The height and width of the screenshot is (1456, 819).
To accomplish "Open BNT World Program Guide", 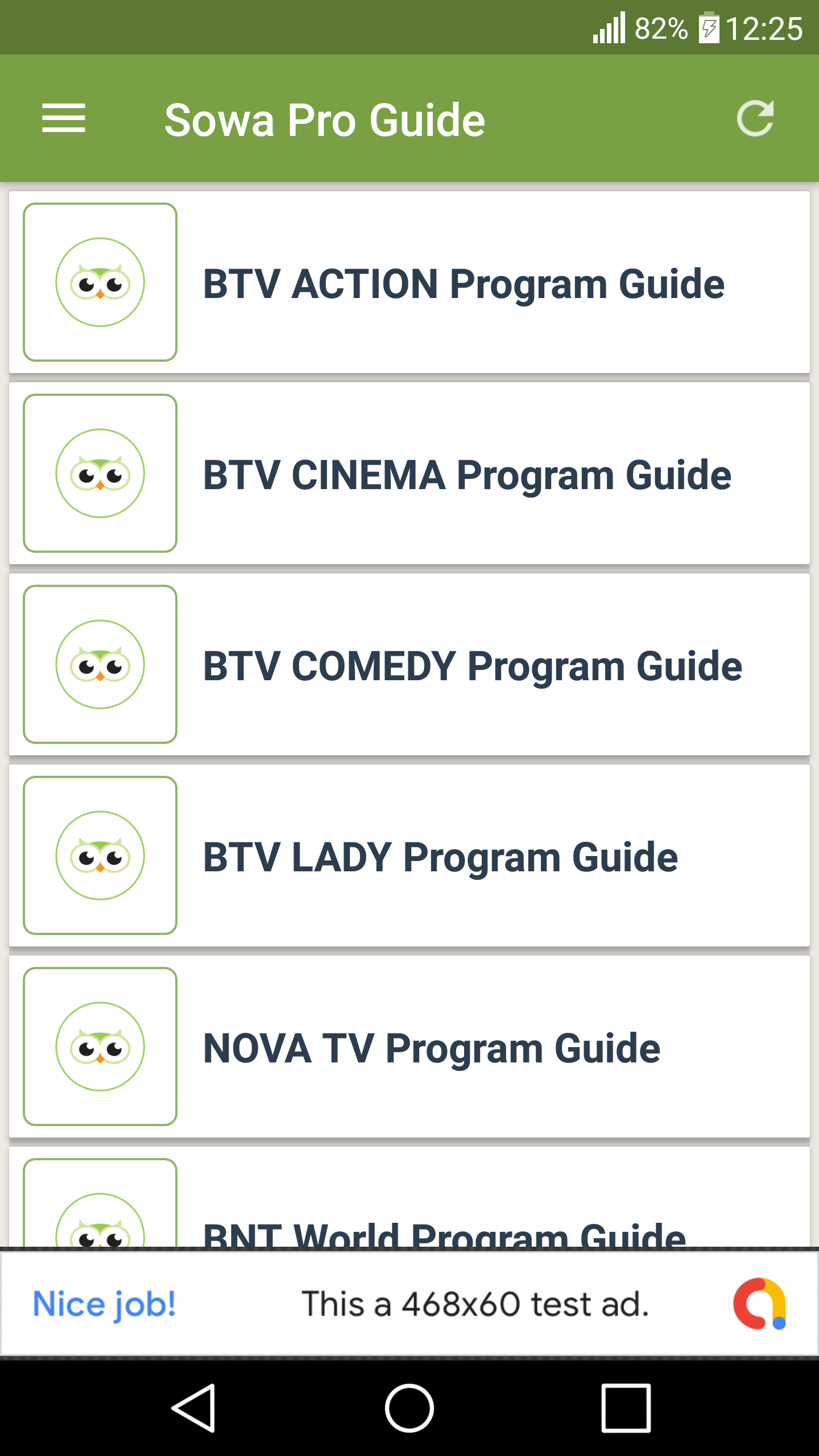I will [409, 1197].
